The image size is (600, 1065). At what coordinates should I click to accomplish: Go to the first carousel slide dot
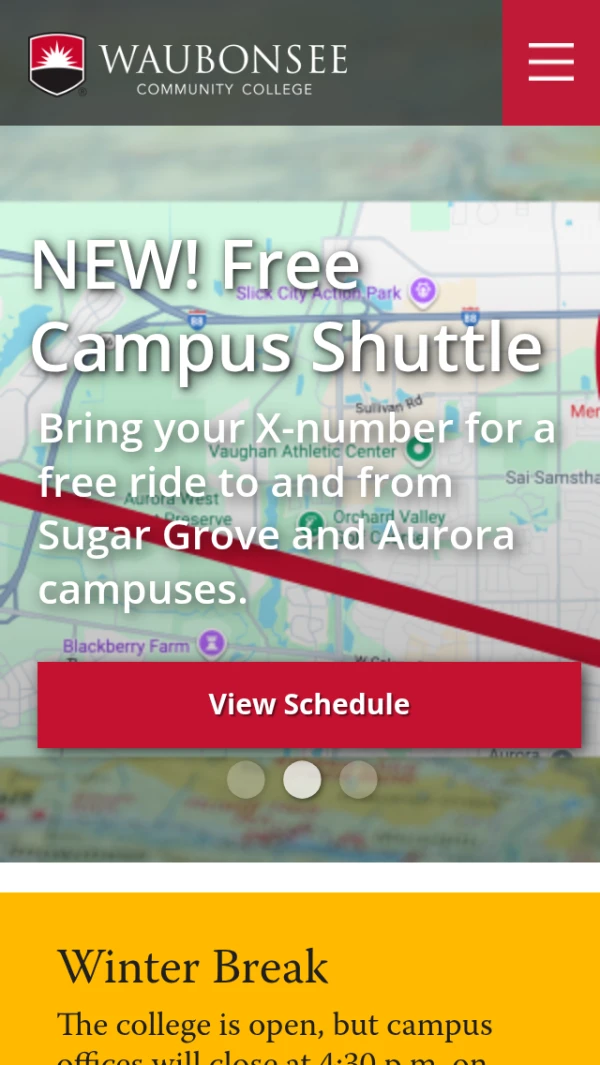coord(246,780)
